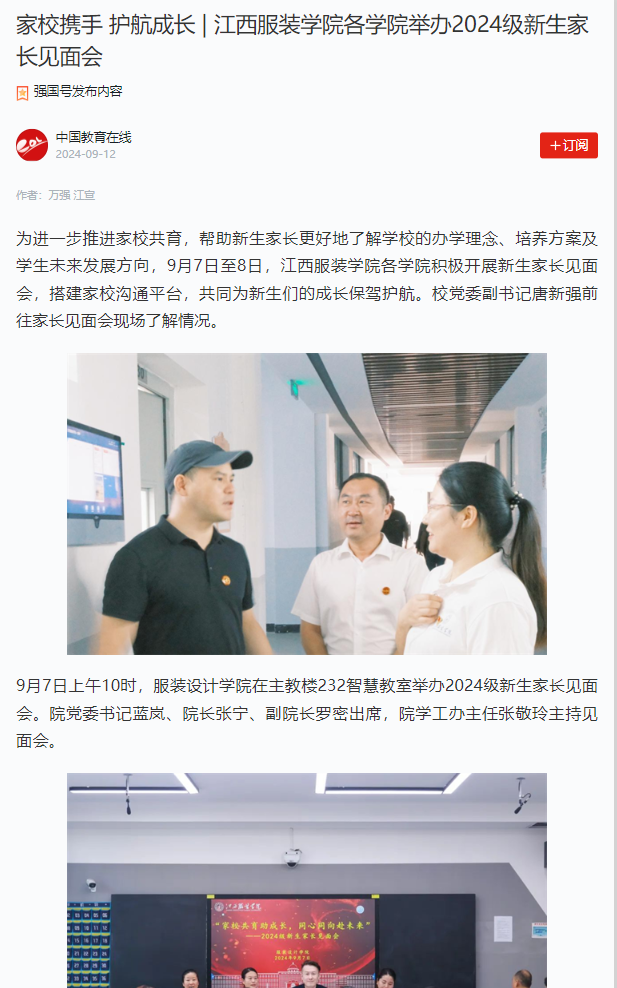
Task: View the hallway meeting photo
Action: [x=307, y=503]
